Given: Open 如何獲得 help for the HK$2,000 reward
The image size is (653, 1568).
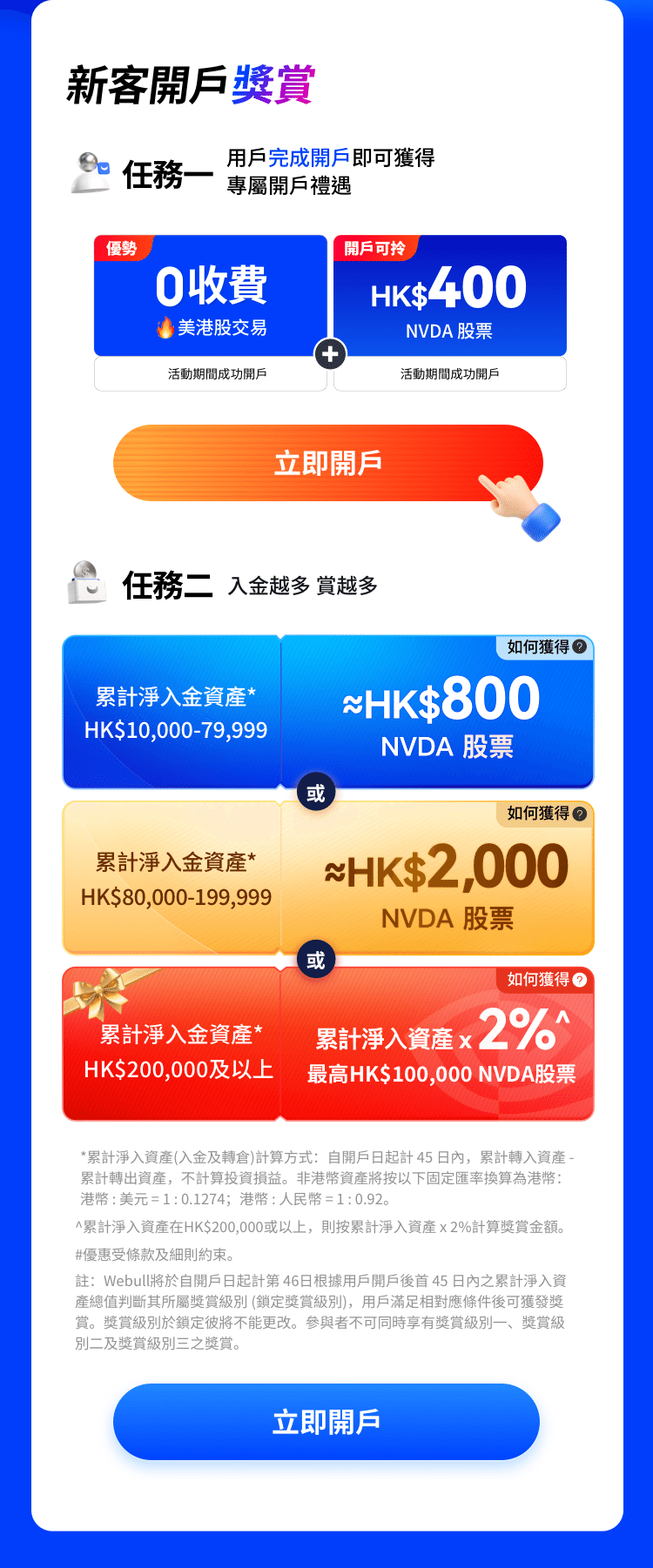Looking at the screenshot, I should 547,813.
